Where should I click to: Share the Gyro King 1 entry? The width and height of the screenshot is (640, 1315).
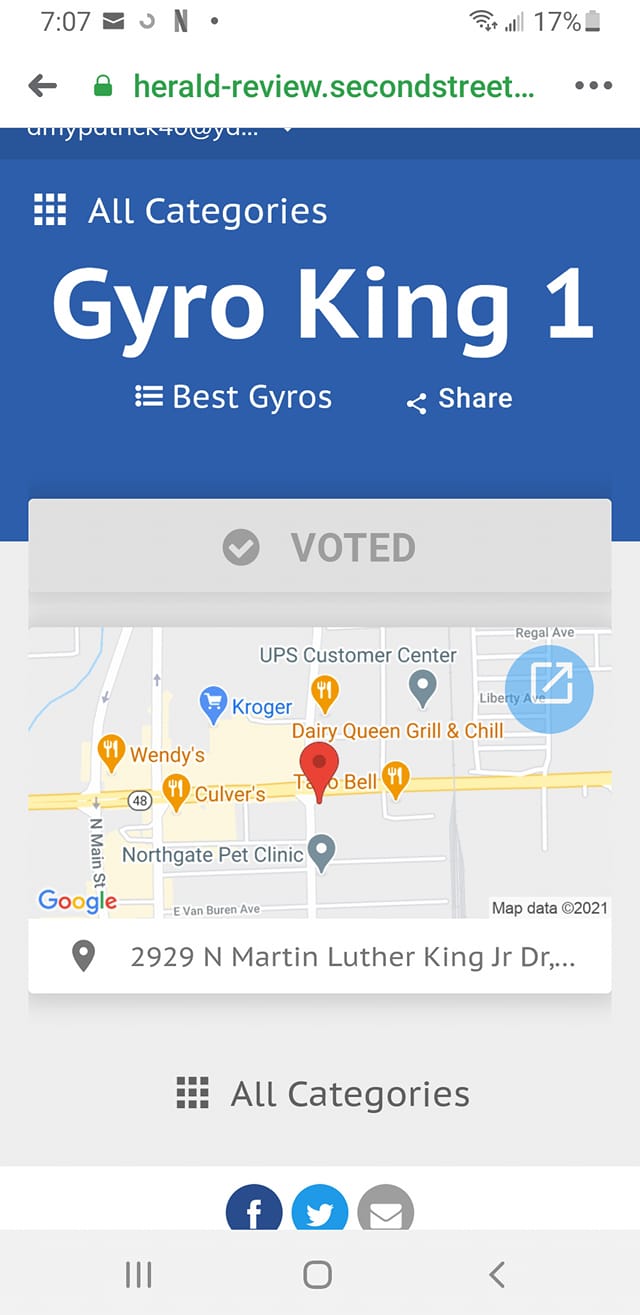tap(459, 399)
